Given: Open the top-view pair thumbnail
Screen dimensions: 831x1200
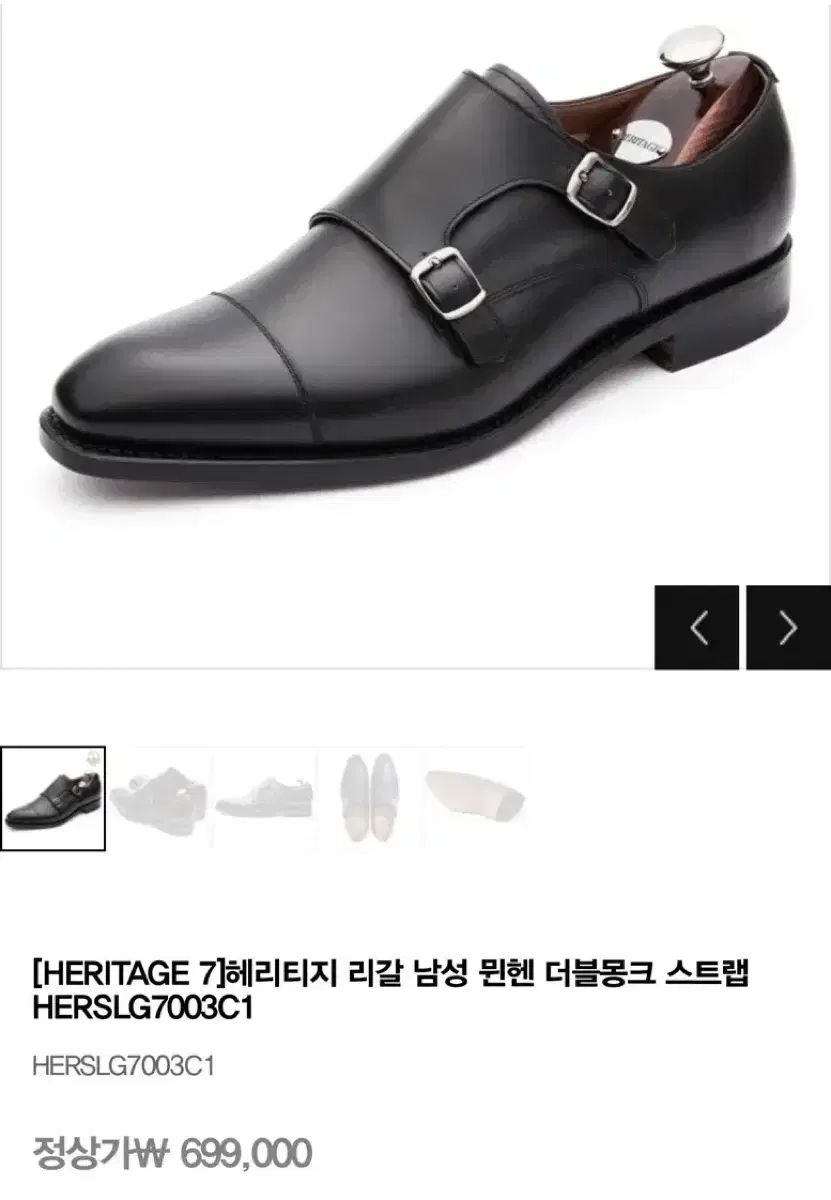Looking at the screenshot, I should (369, 798).
